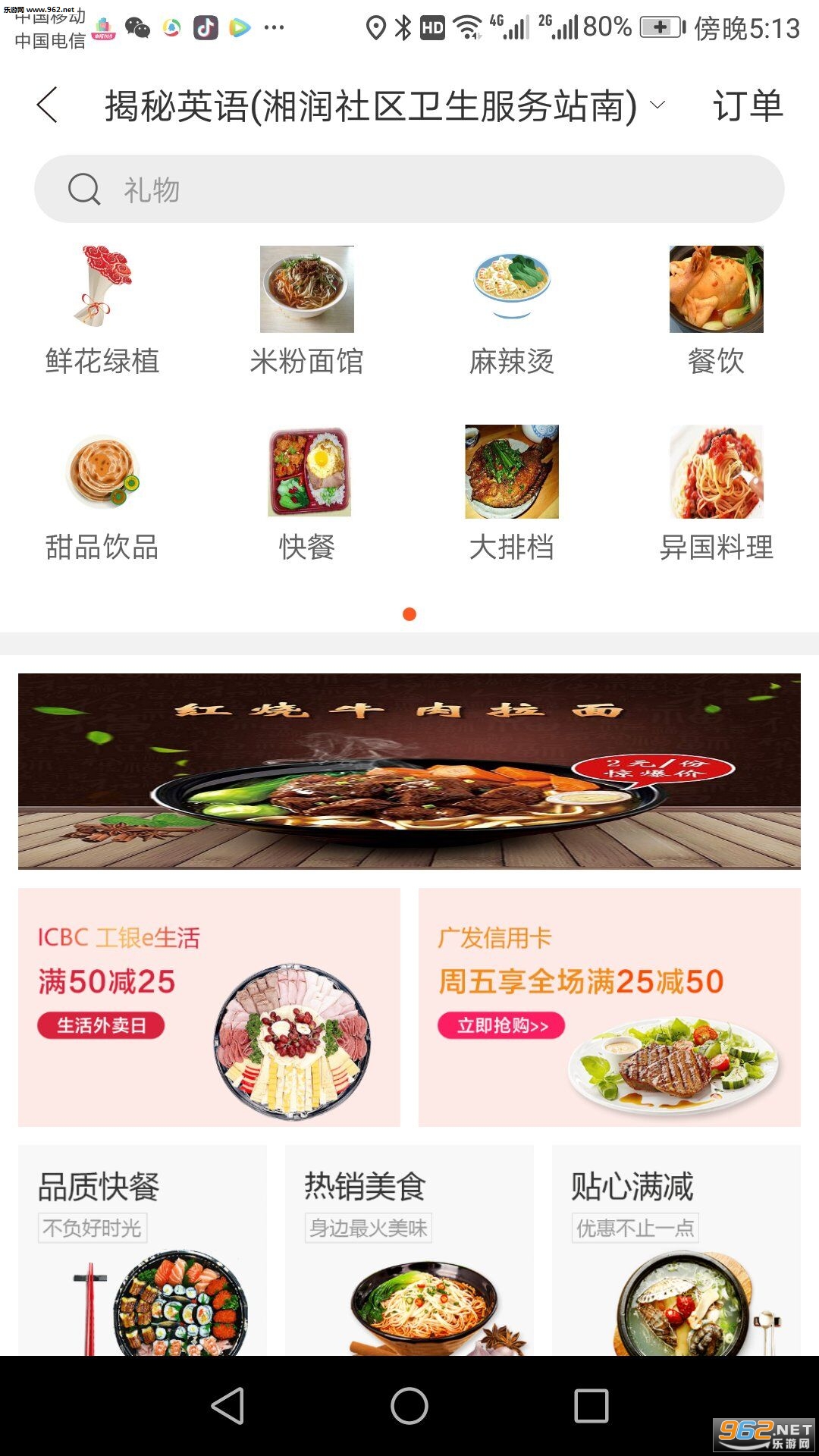
Task: Open the ICBC 工银e生活 满50减25 offer
Action: click(x=209, y=1007)
